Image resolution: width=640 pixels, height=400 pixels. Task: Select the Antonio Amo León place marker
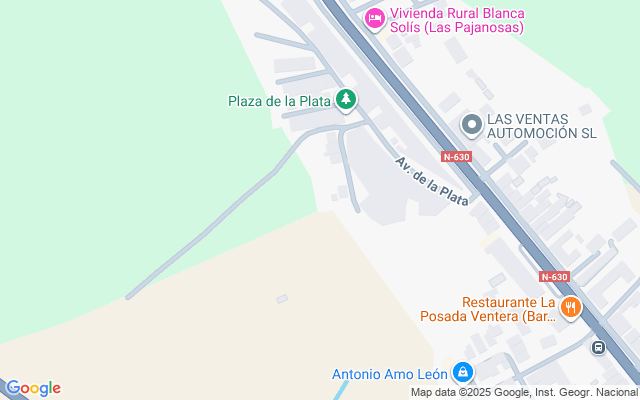462,373
